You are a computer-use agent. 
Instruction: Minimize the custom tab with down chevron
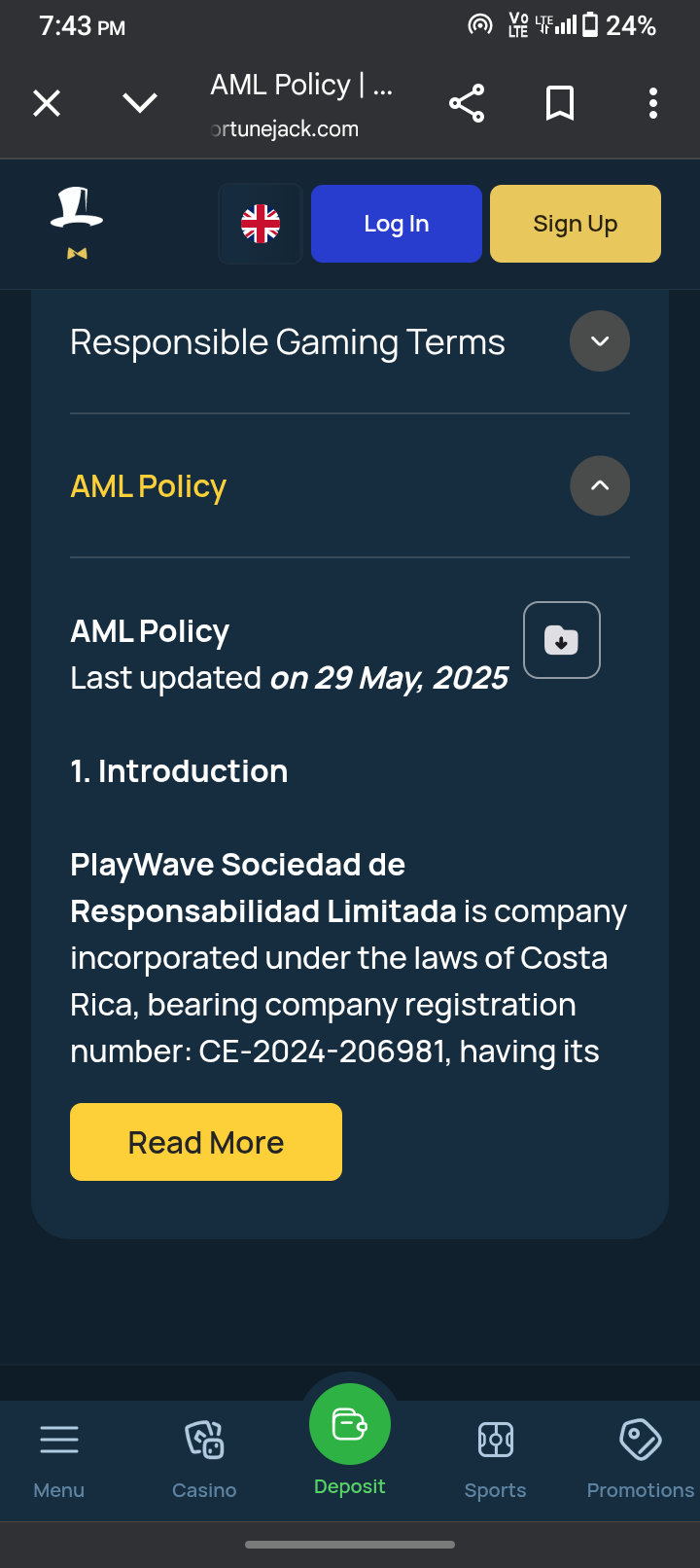pyautogui.click(x=140, y=103)
